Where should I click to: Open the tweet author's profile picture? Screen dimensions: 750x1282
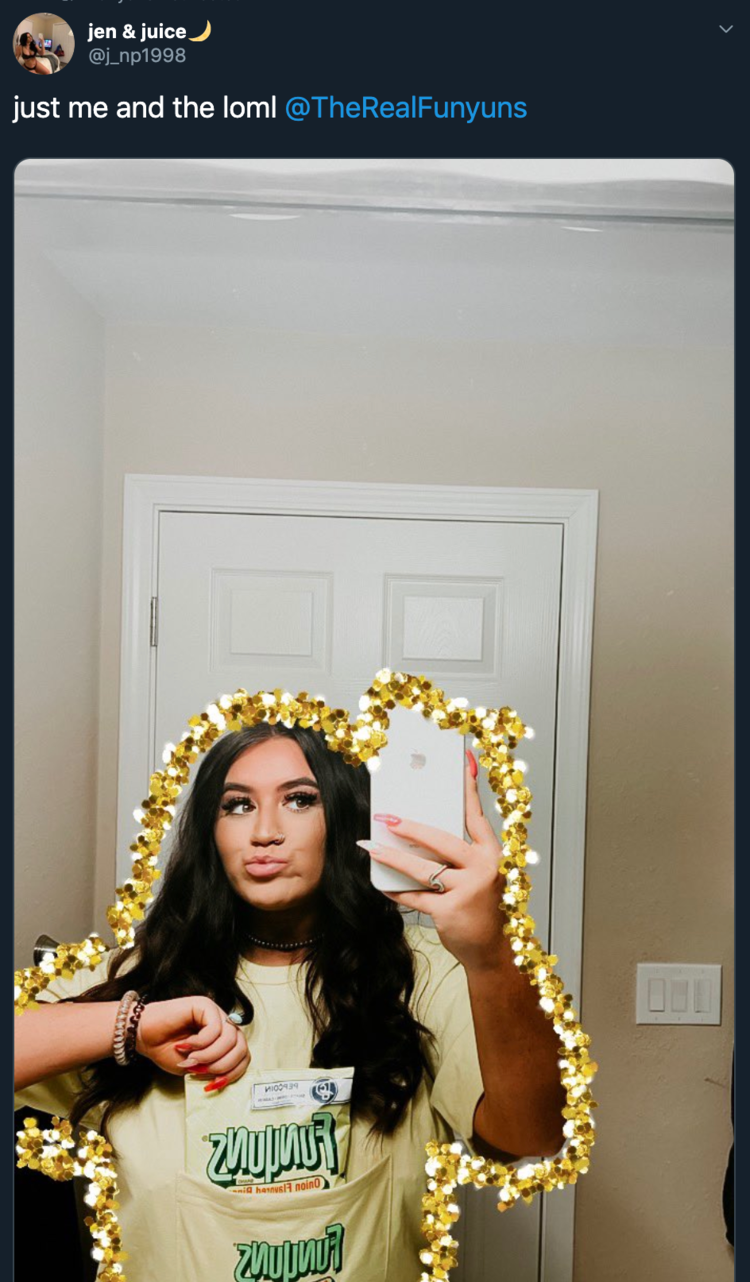point(43,44)
